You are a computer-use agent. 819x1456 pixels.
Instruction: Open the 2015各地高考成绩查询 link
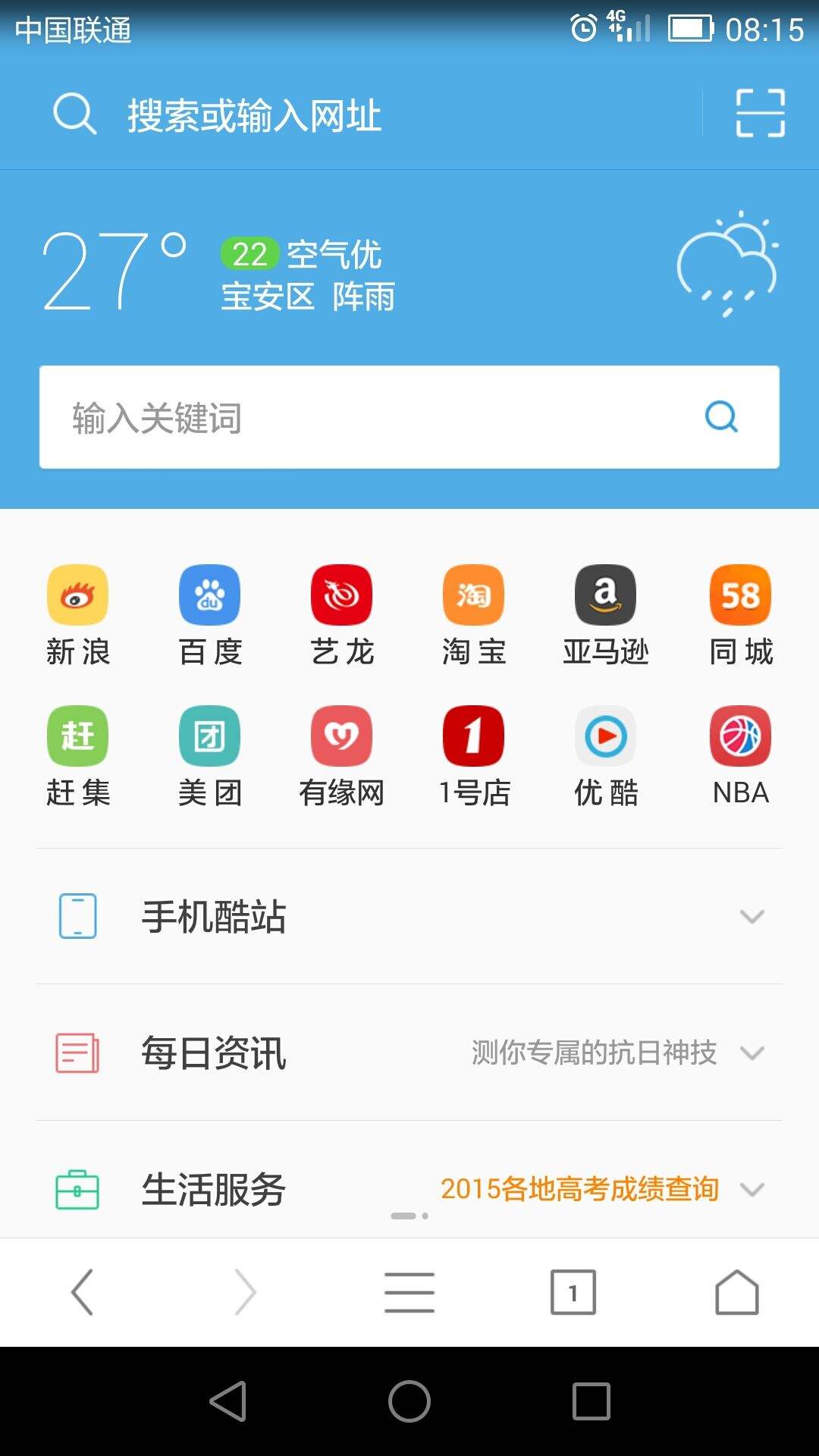click(580, 1188)
